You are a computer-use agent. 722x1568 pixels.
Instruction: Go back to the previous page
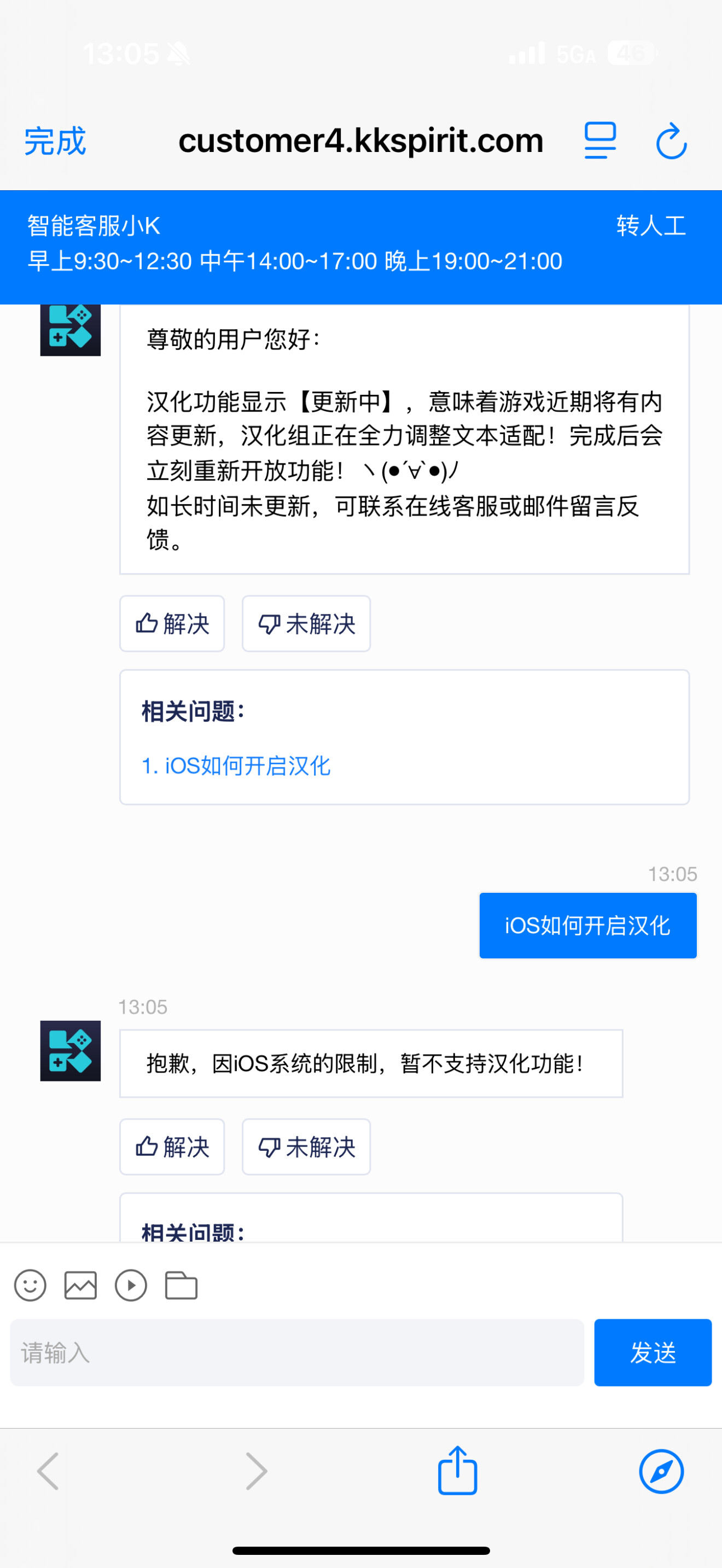48,1471
